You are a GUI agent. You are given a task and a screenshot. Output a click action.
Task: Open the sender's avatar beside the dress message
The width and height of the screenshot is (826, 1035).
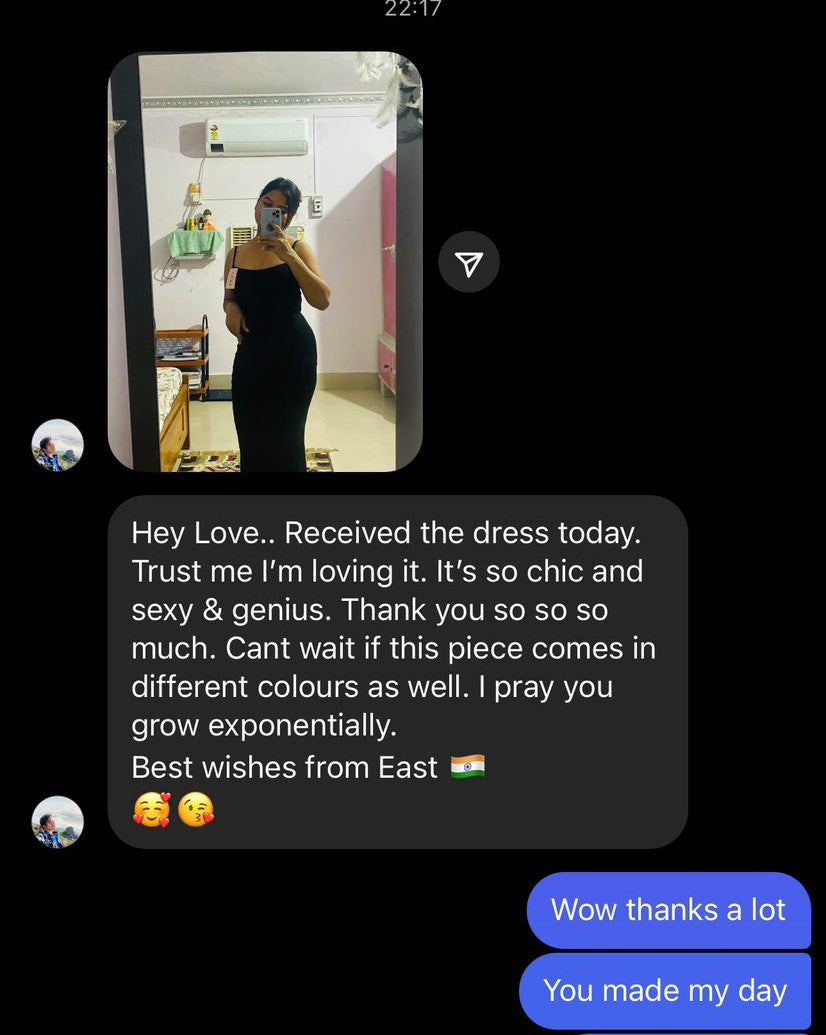pyautogui.click(x=58, y=822)
